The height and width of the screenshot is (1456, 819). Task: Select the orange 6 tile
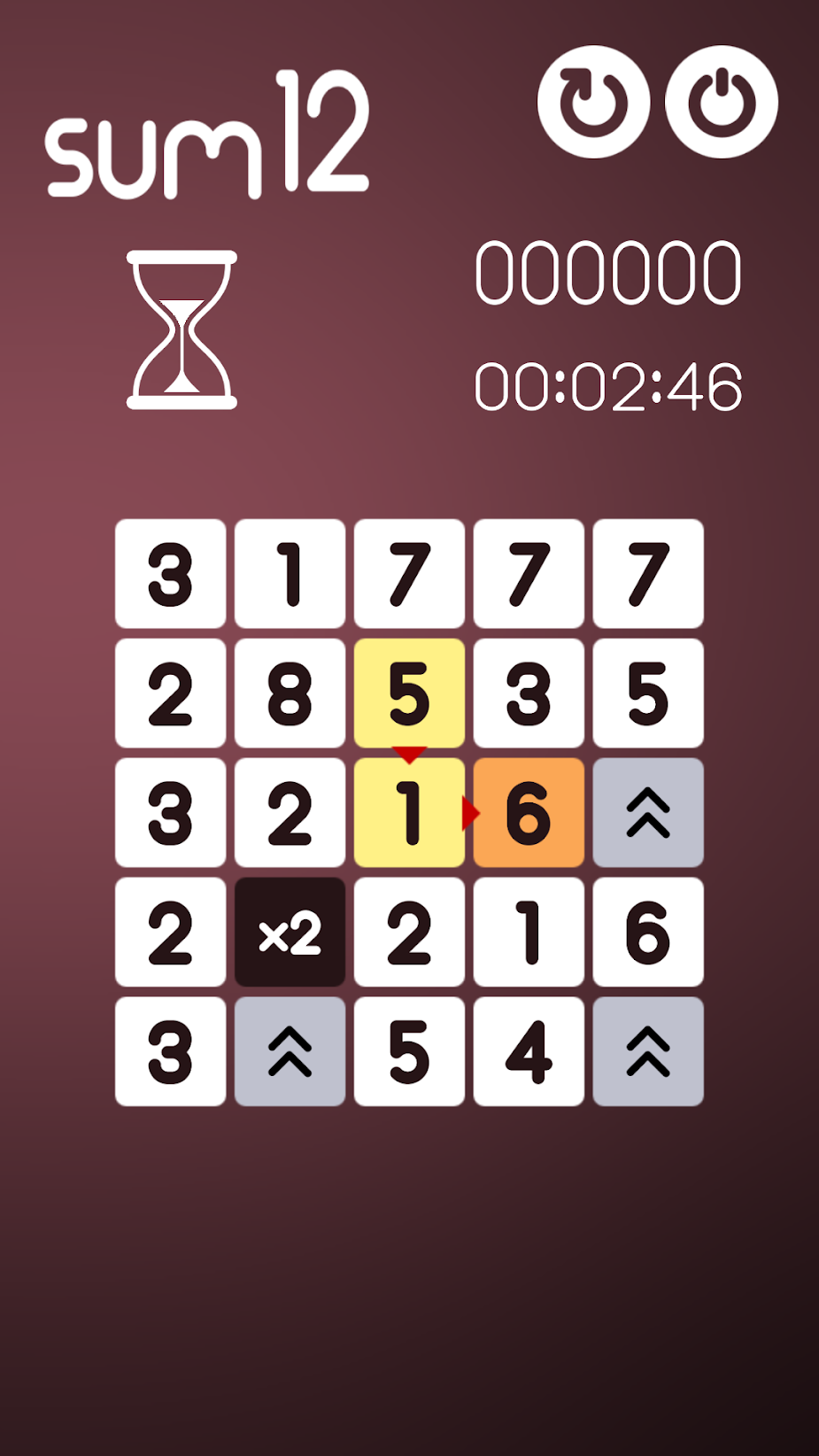tap(529, 812)
